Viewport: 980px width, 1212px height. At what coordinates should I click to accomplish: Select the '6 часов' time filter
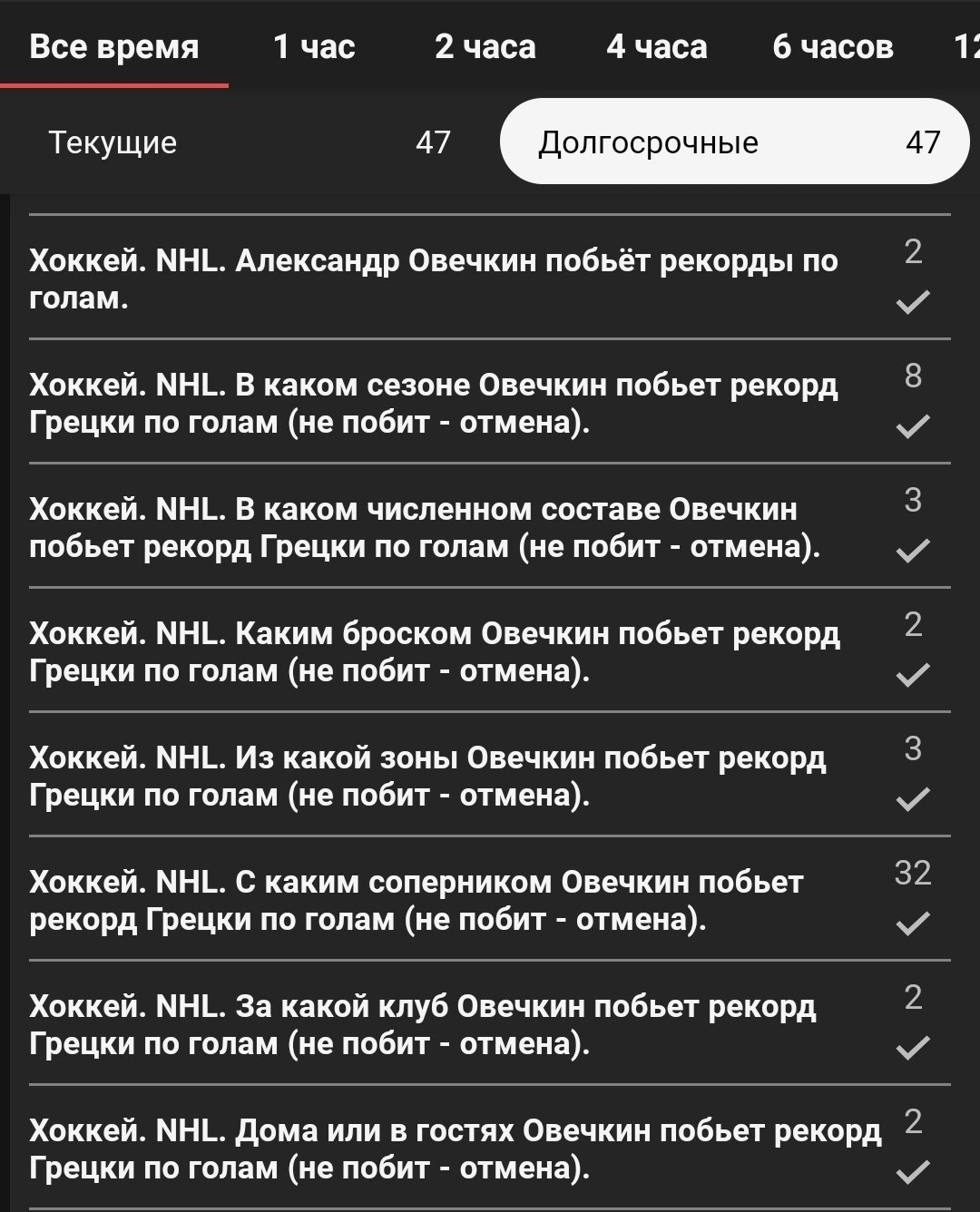coord(832,46)
